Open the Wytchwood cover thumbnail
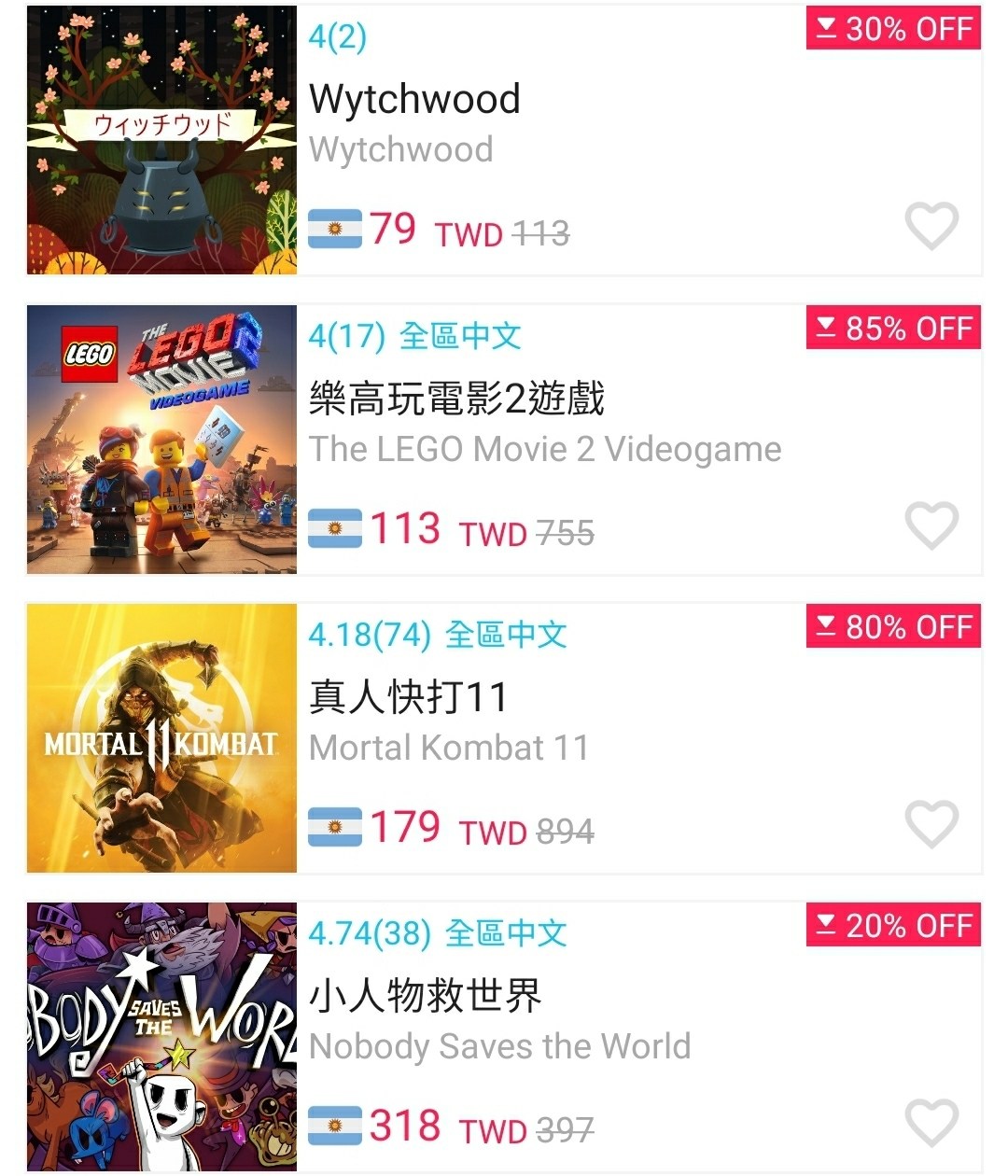The width and height of the screenshot is (1008, 1176). click(x=161, y=140)
